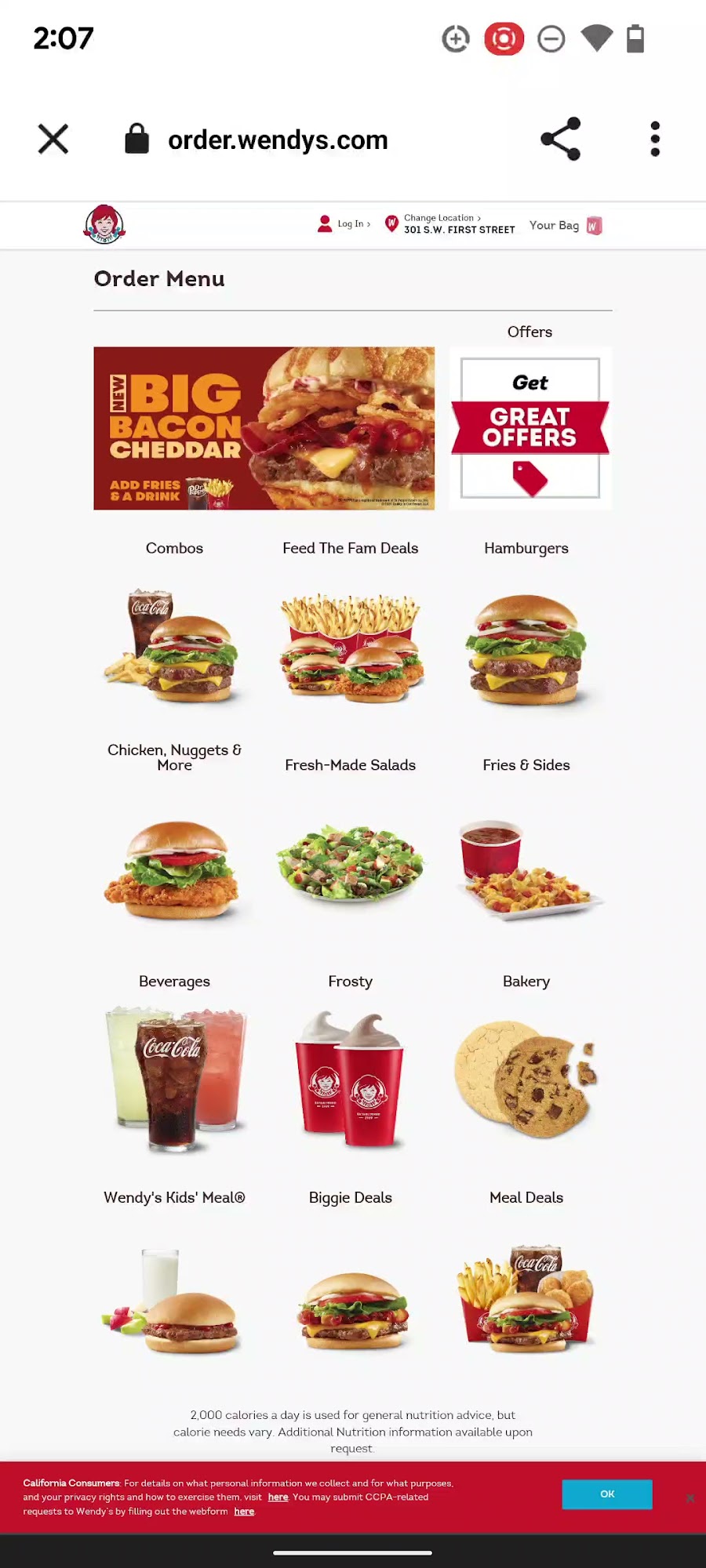Tap Log In link

[x=345, y=224]
